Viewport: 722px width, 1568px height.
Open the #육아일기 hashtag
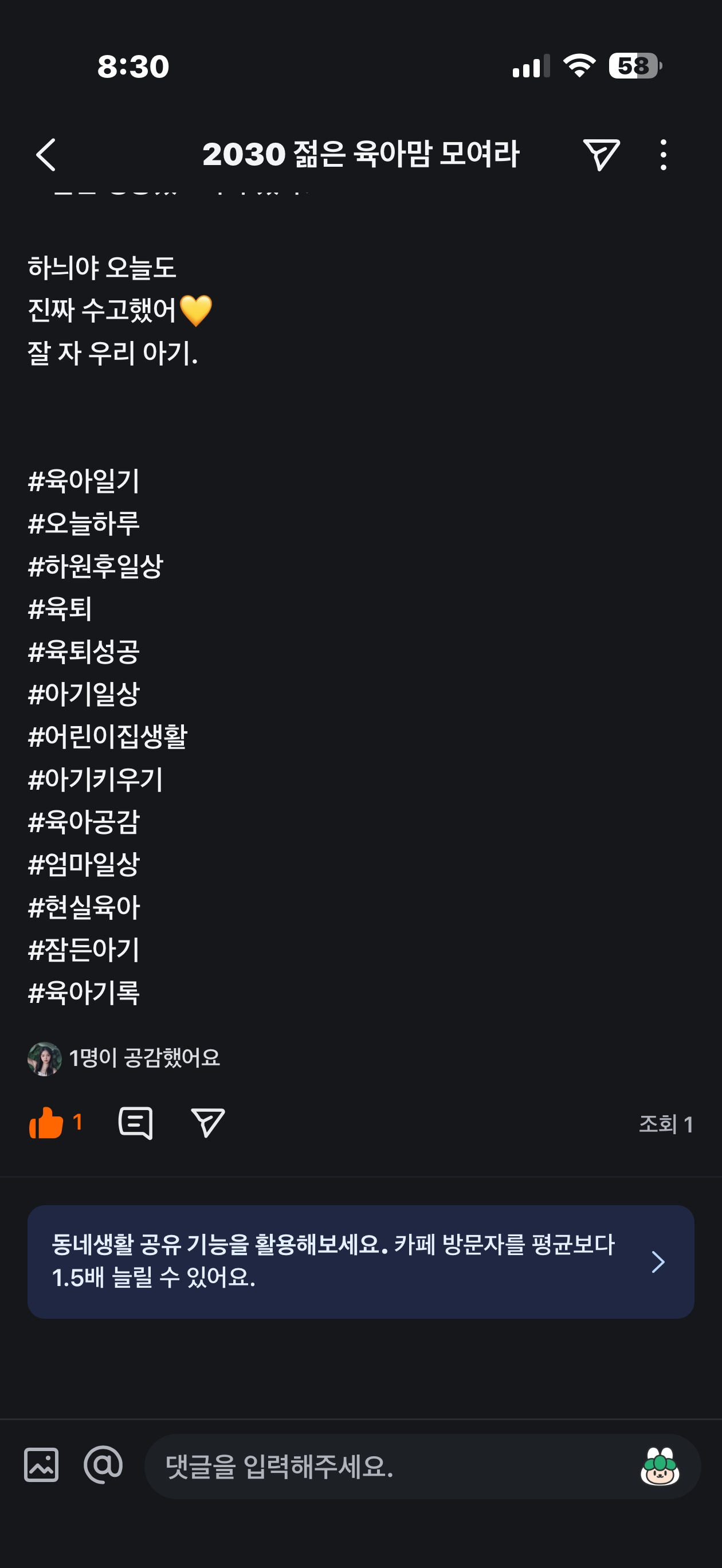(84, 481)
